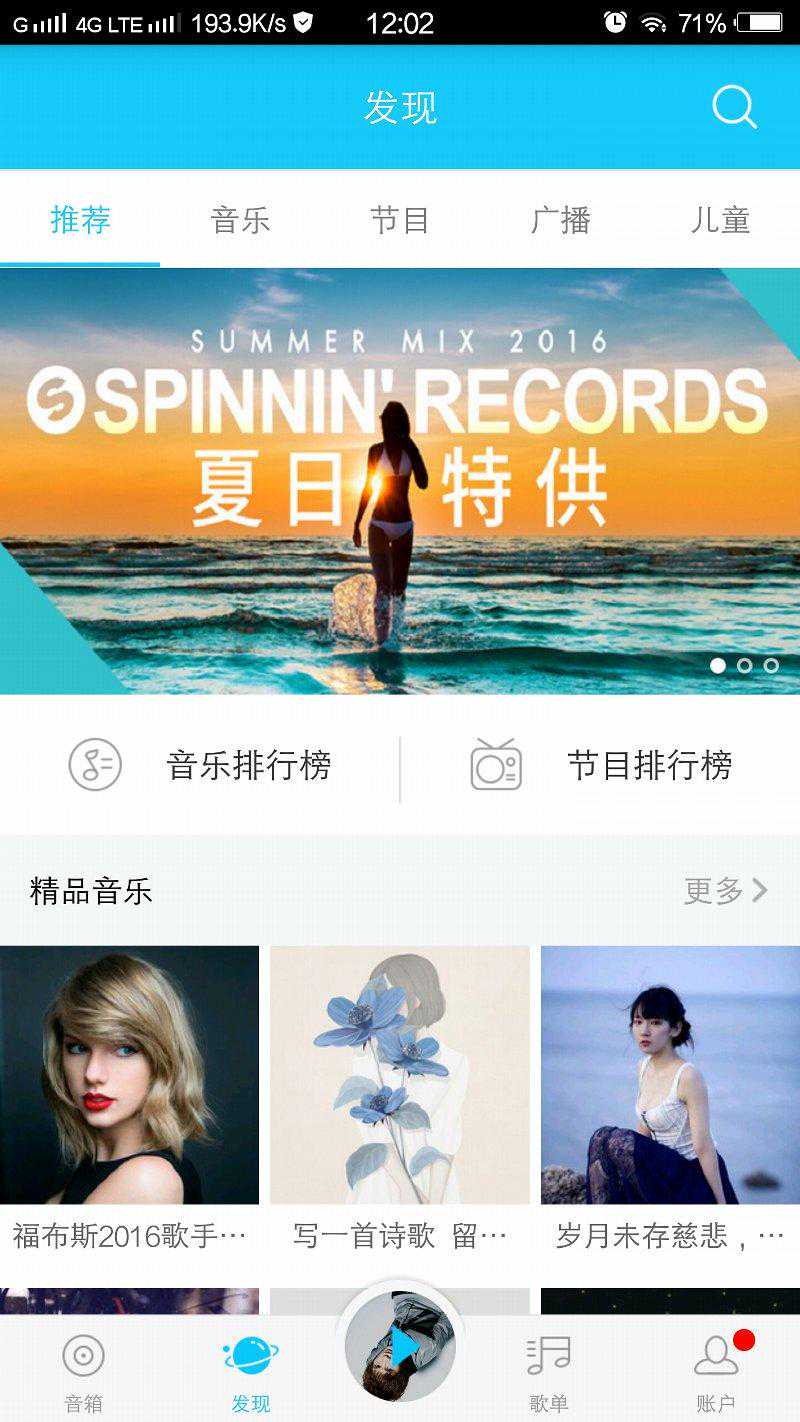The image size is (800, 1422).
Task: Open the Spinnin' Records summer banner
Action: point(400,480)
